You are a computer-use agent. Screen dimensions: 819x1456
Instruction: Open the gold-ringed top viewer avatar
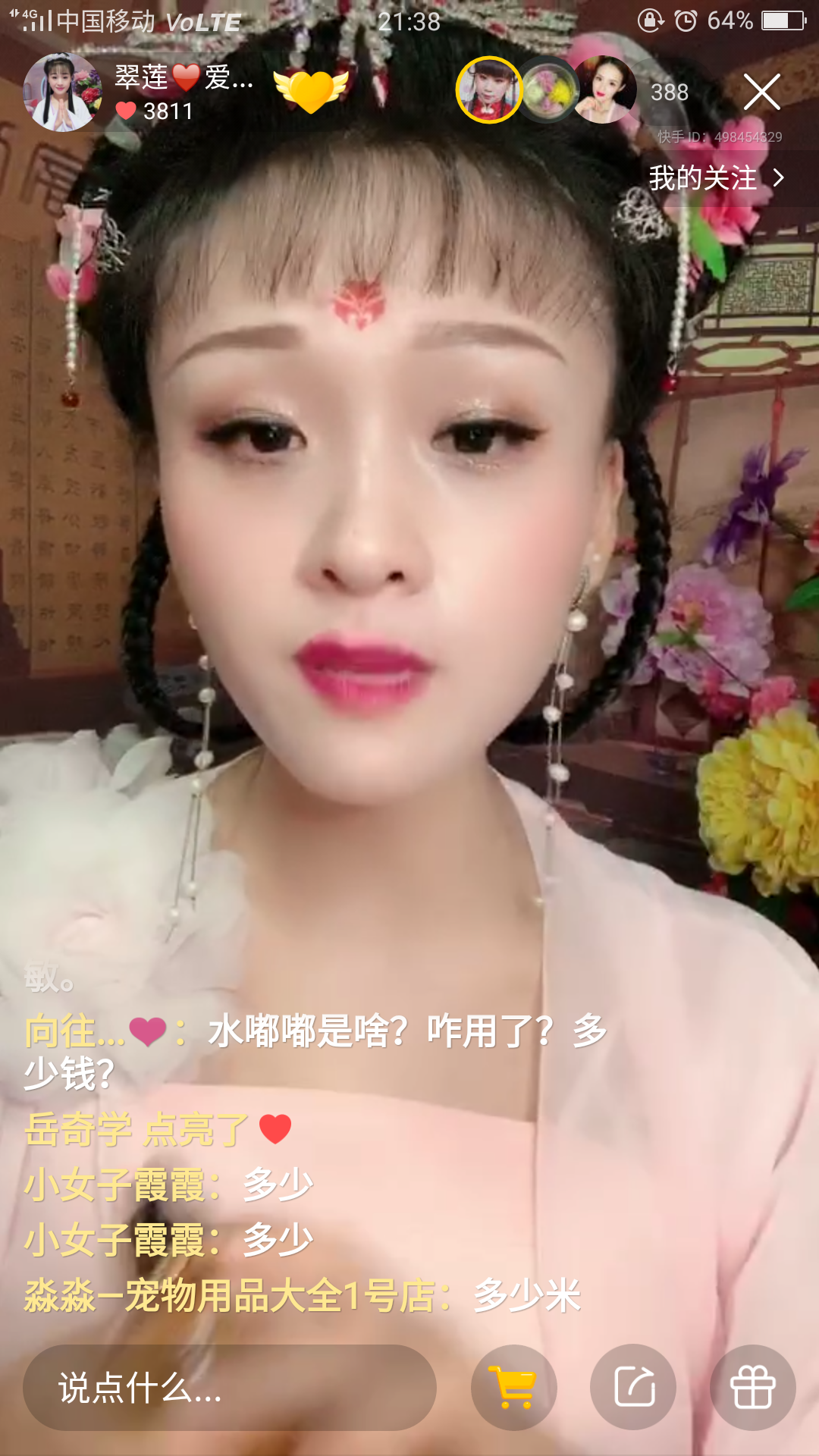pyautogui.click(x=489, y=90)
